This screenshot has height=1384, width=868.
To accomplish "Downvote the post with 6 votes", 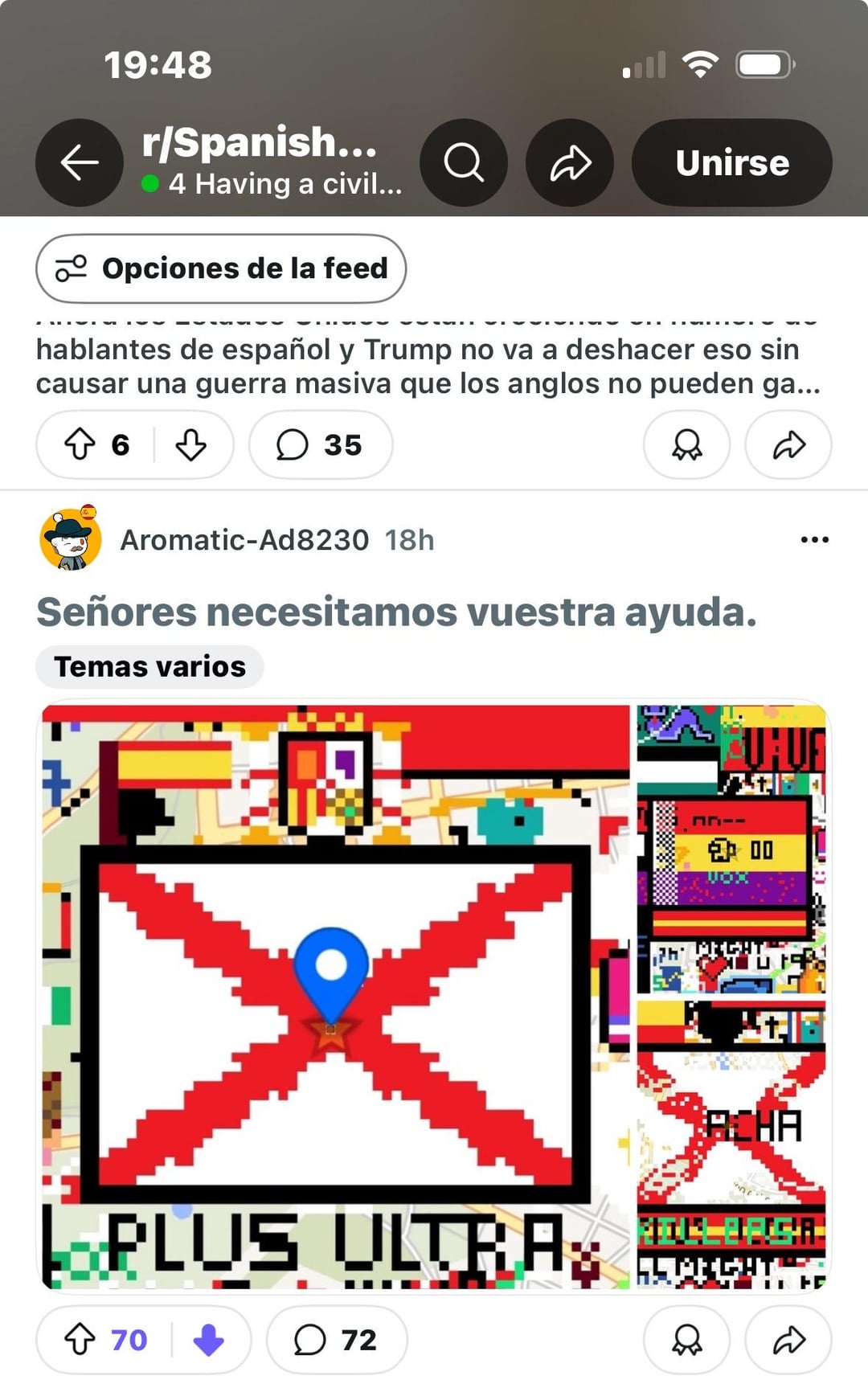I will [x=191, y=444].
